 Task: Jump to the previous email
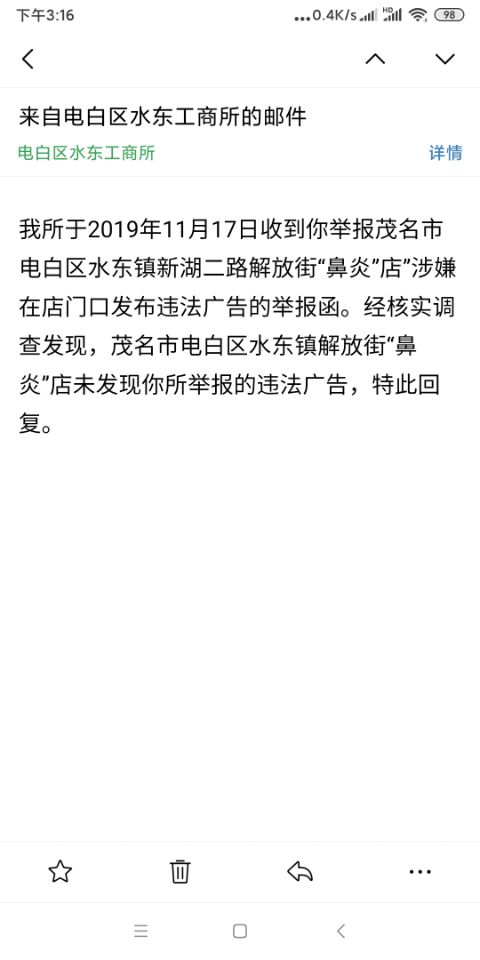pos(375,59)
